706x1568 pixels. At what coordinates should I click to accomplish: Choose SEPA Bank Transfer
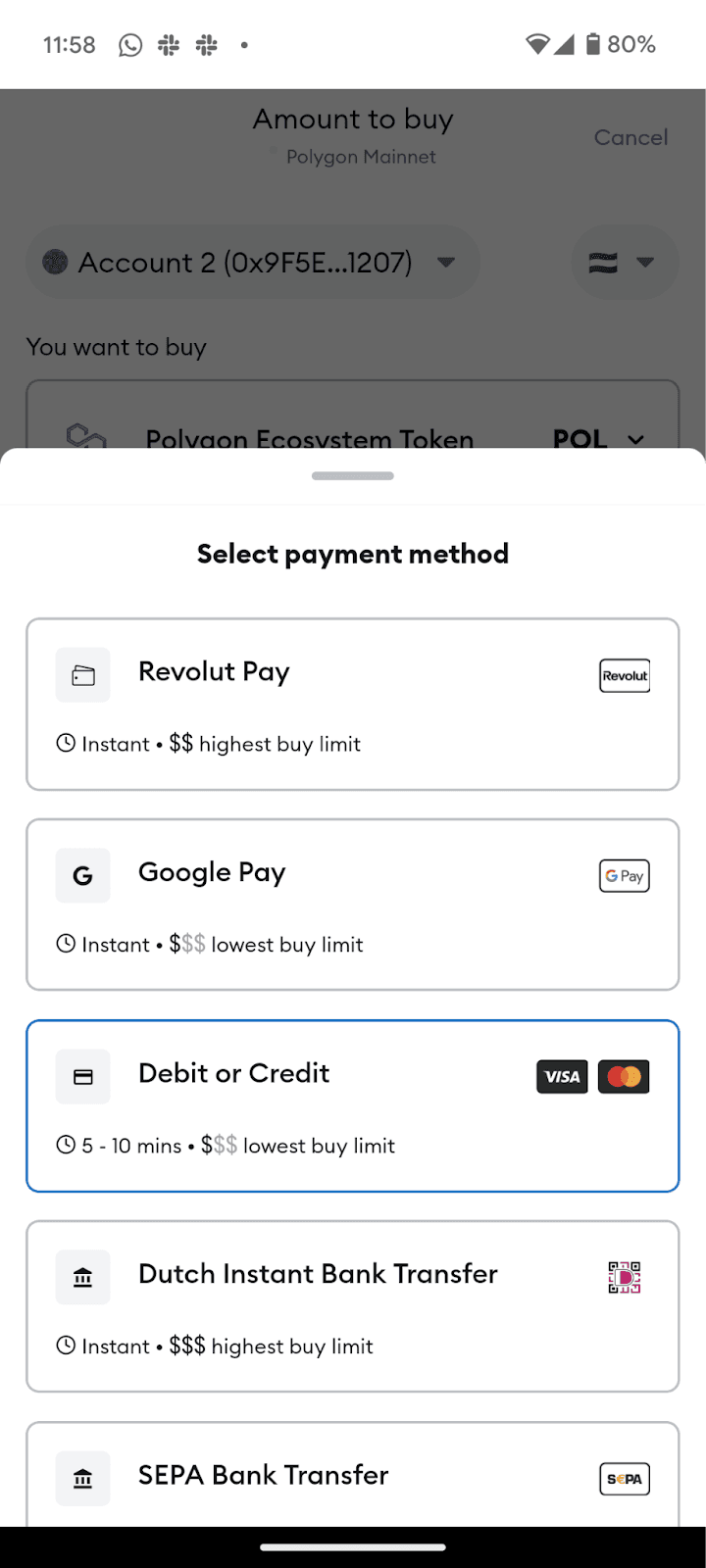point(352,1475)
